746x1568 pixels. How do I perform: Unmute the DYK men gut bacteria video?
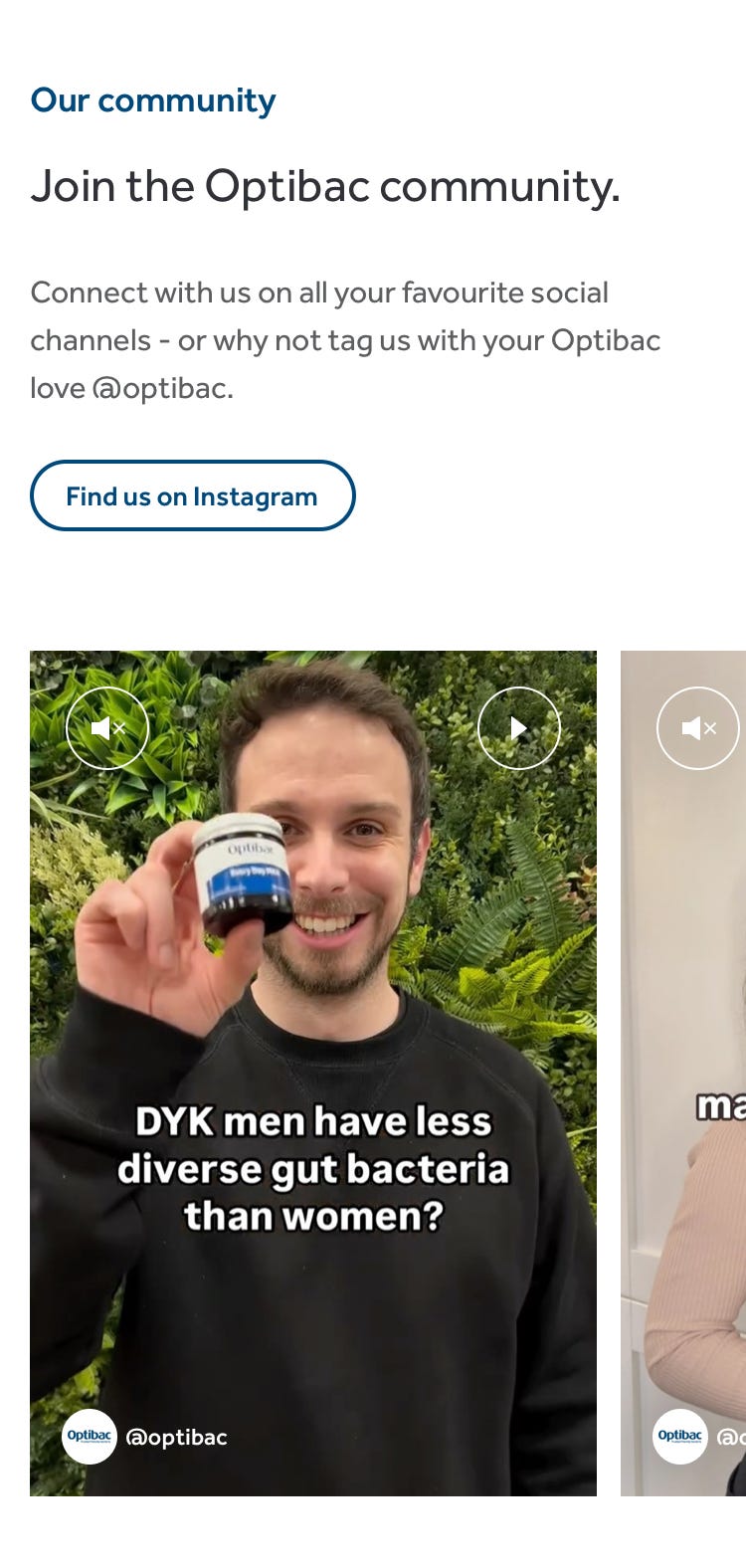[x=107, y=728]
